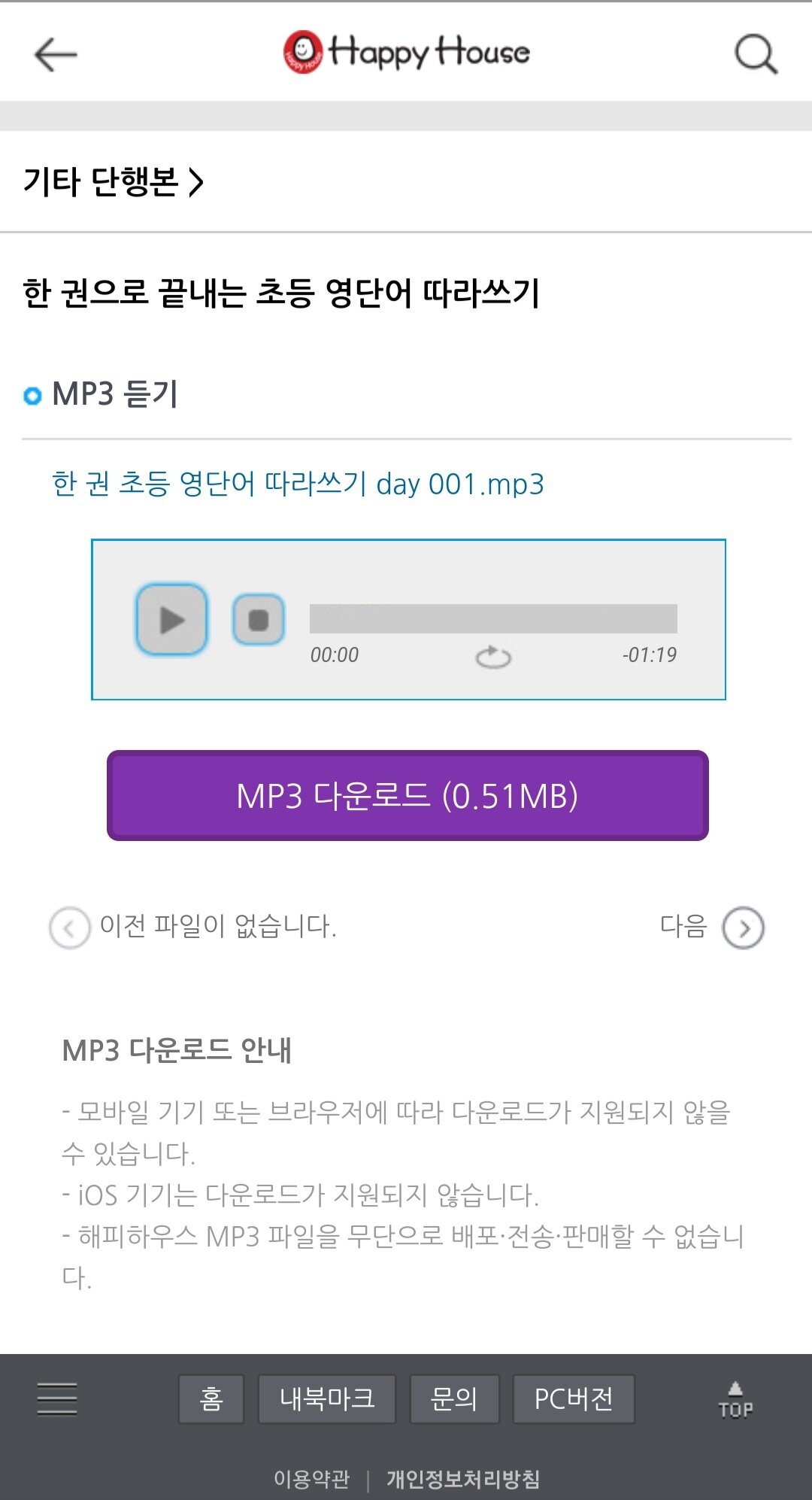Download the MP3 (0.51MB)
The image size is (812, 1500).
coord(408,796)
